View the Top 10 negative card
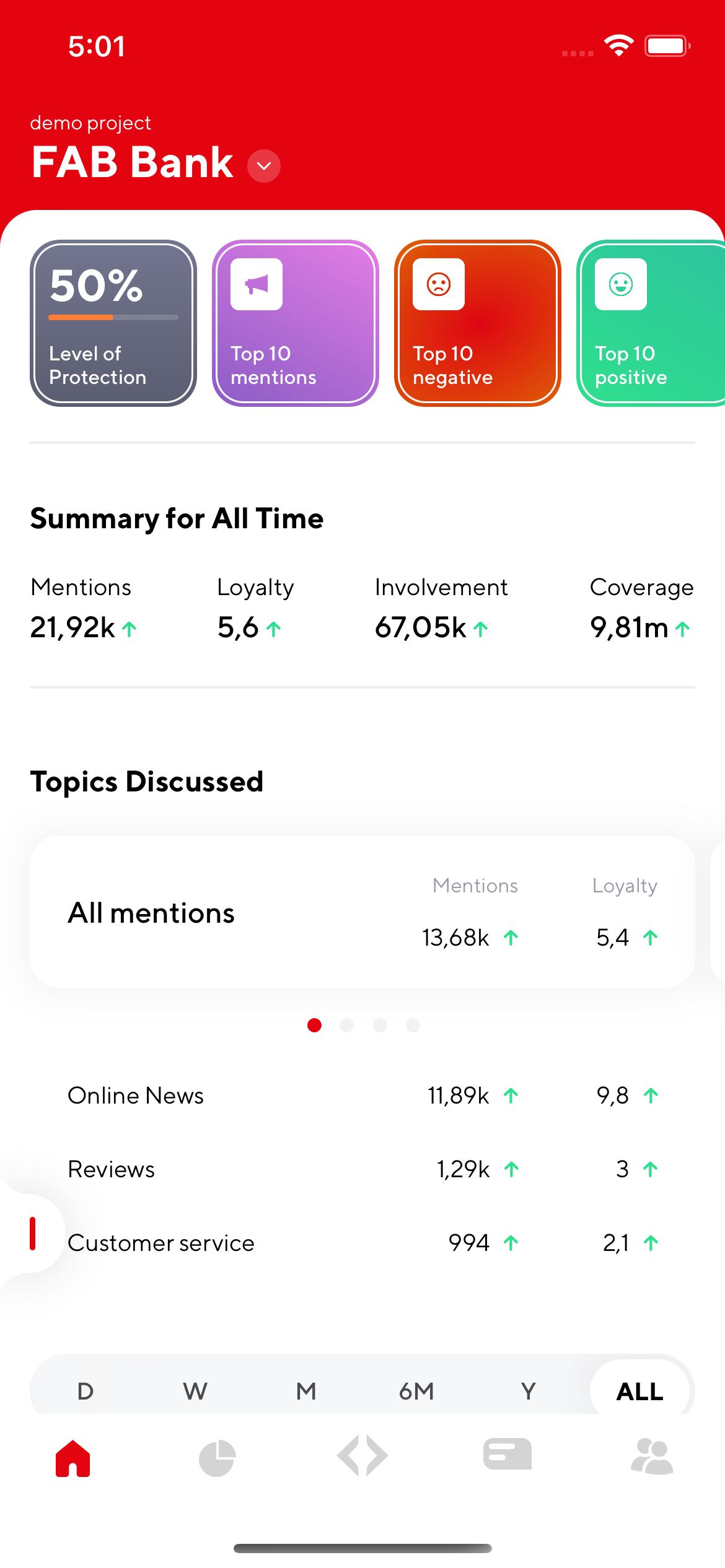The width and height of the screenshot is (725, 1568). point(478,323)
